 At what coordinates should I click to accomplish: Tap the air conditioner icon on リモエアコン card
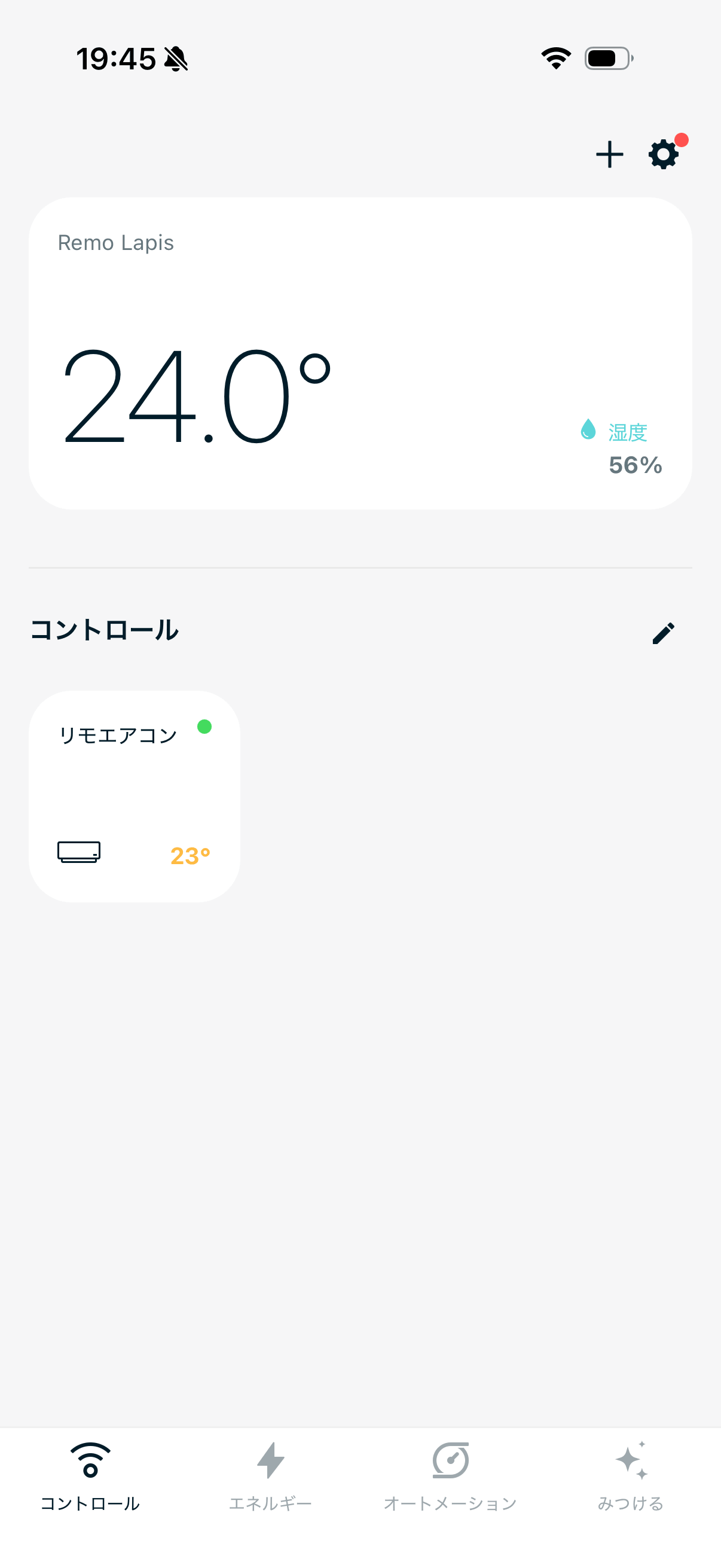[78, 852]
